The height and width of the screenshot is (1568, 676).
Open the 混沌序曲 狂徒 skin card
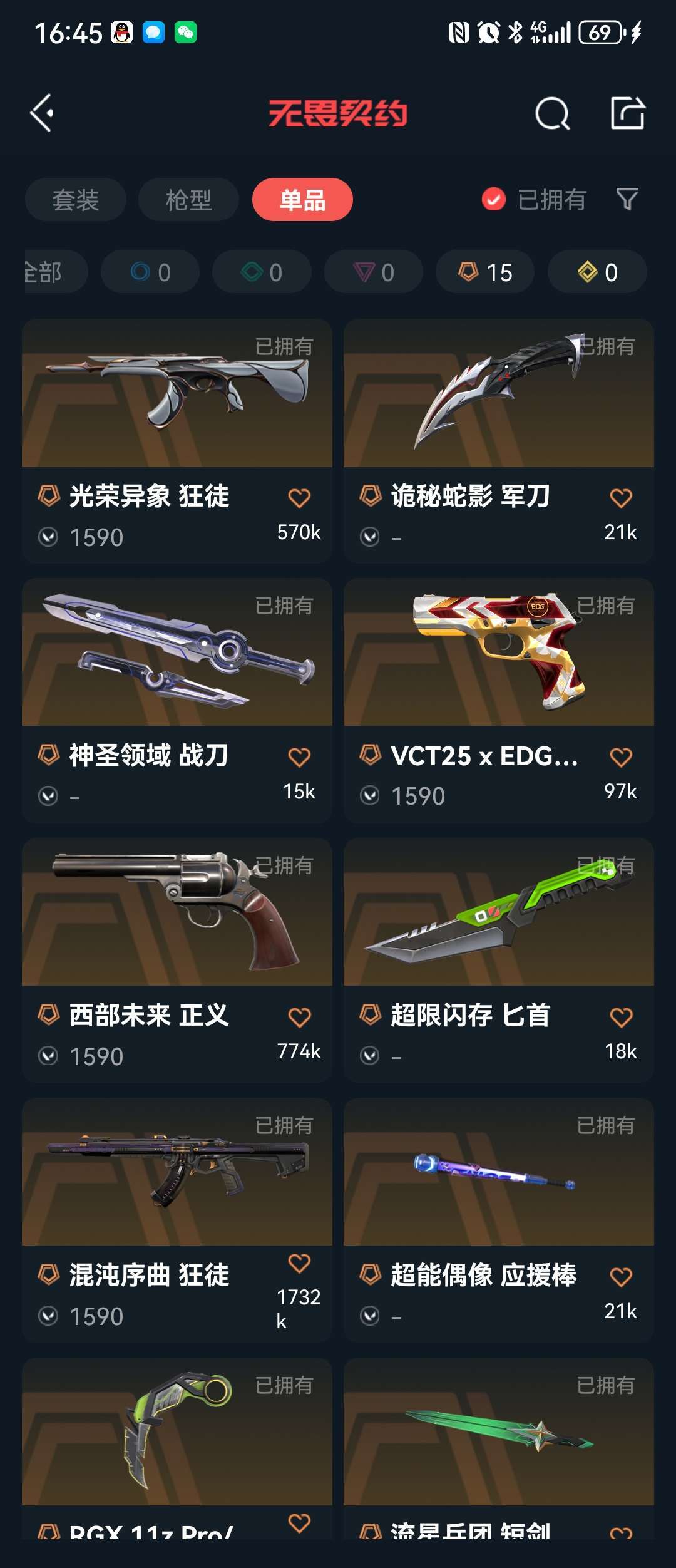[x=177, y=1173]
